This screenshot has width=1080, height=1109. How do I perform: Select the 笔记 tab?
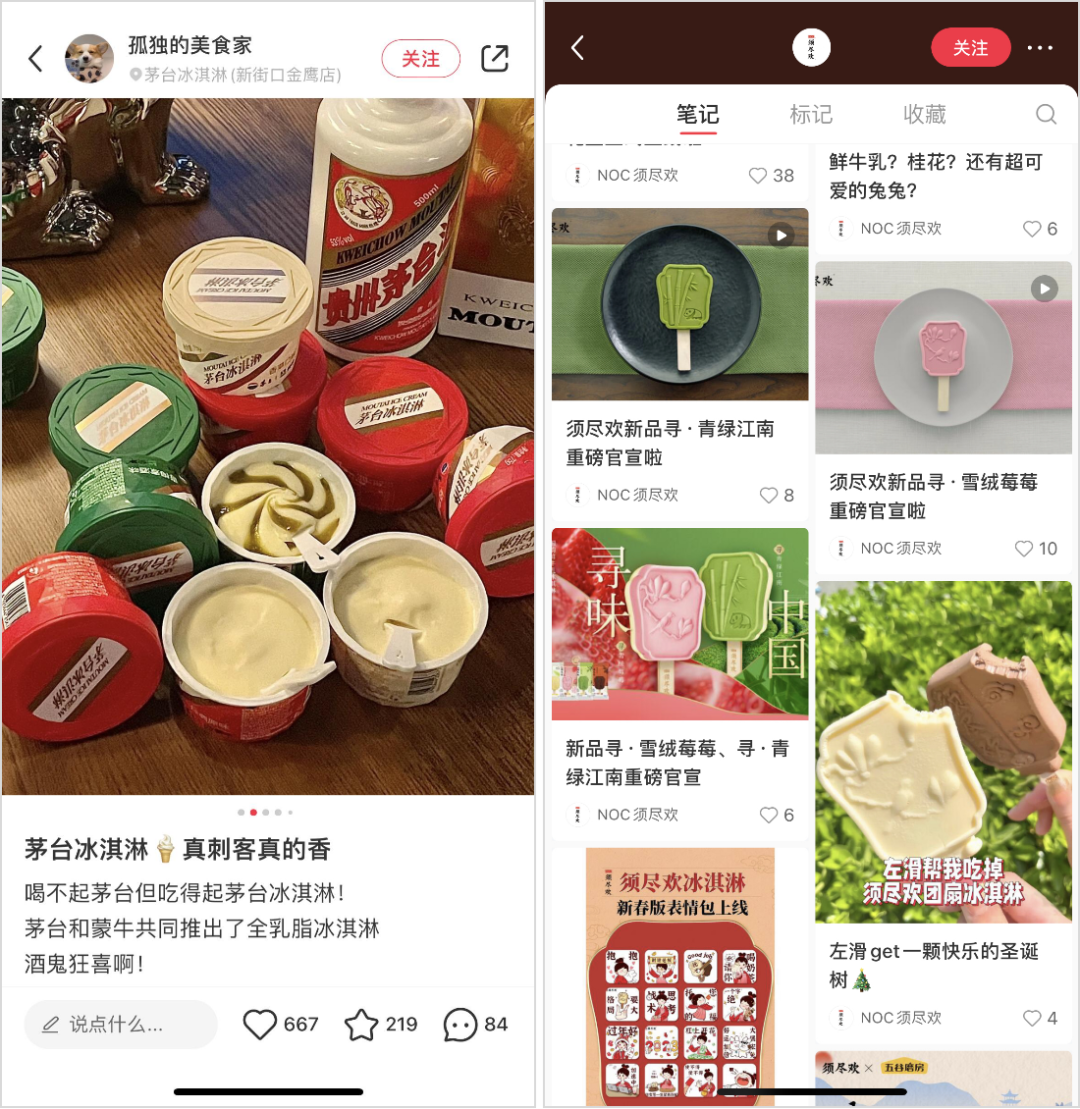[x=697, y=114]
